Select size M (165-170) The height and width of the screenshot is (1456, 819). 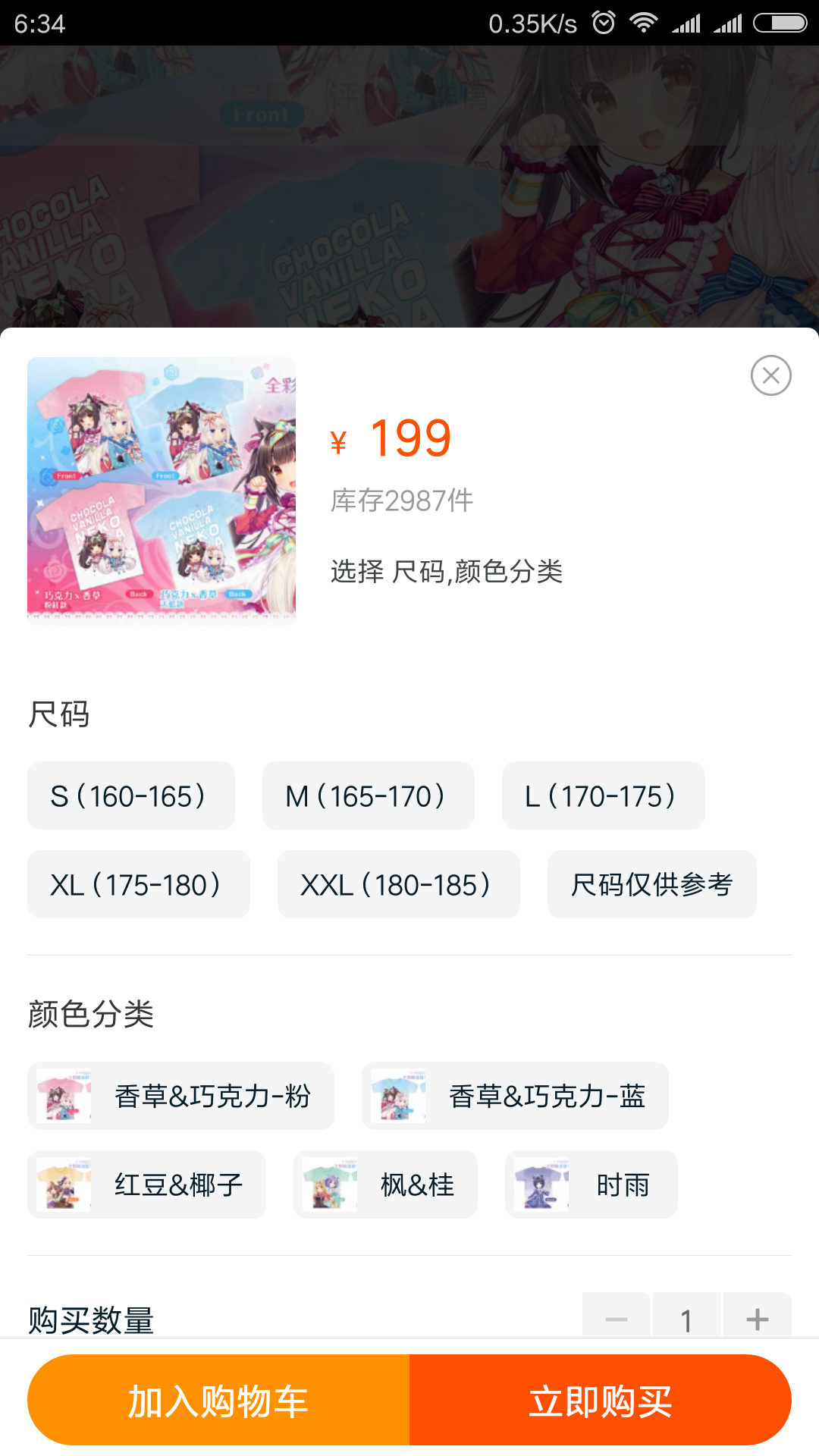coord(368,795)
